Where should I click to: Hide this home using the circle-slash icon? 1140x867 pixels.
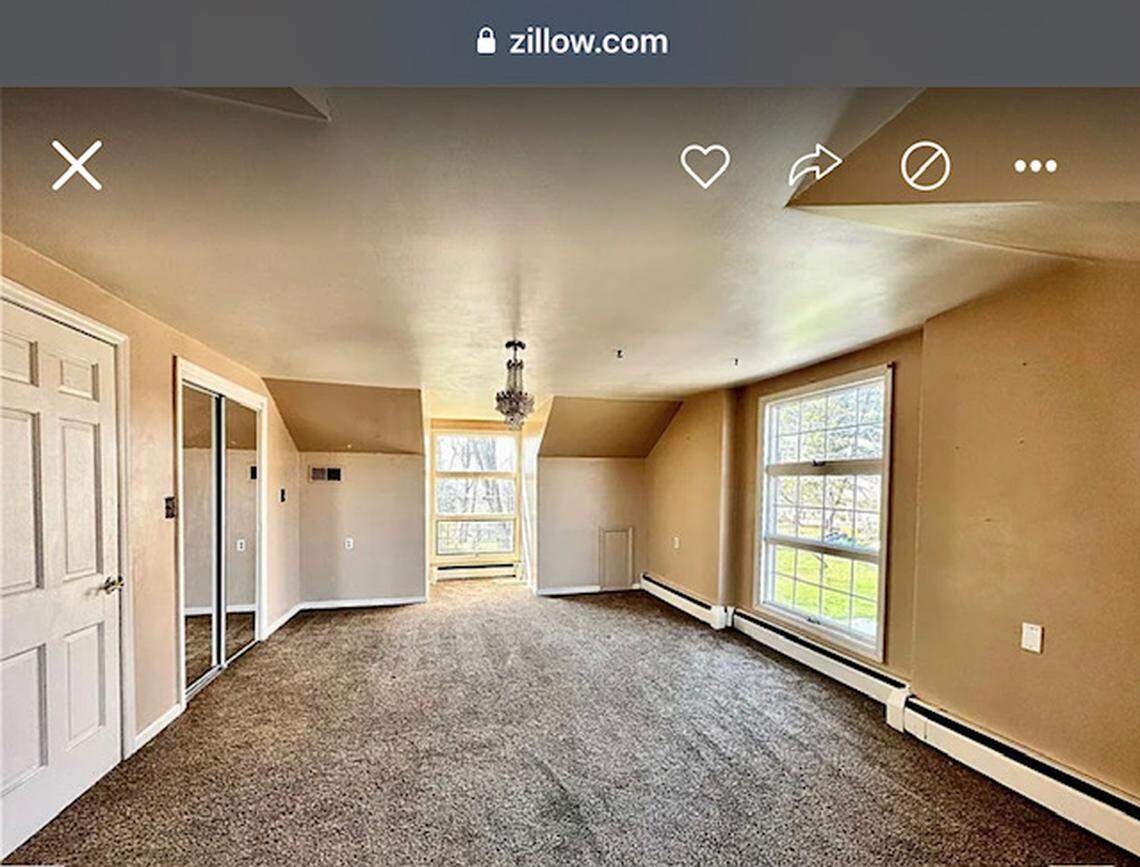point(925,165)
